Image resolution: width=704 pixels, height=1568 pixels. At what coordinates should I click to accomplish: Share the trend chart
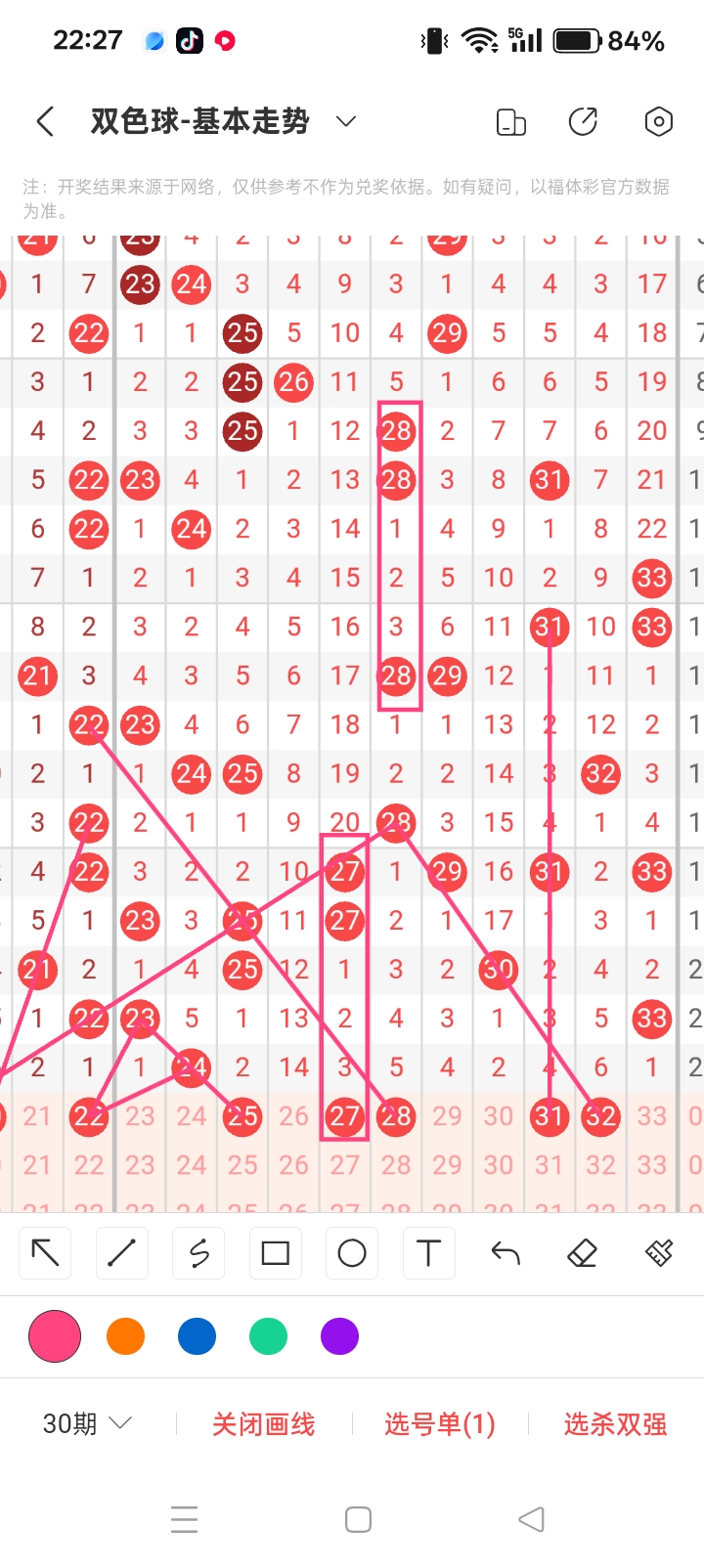[584, 122]
